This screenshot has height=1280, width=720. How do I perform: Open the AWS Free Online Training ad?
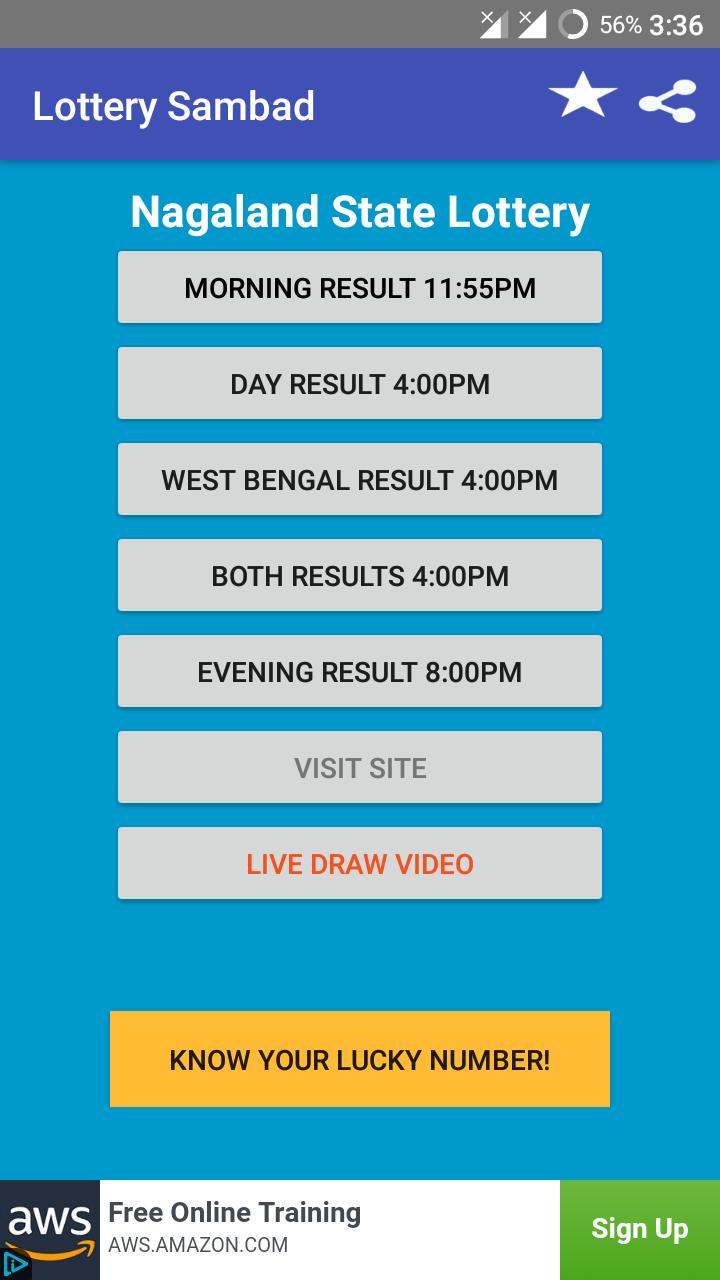pyautogui.click(x=280, y=1229)
